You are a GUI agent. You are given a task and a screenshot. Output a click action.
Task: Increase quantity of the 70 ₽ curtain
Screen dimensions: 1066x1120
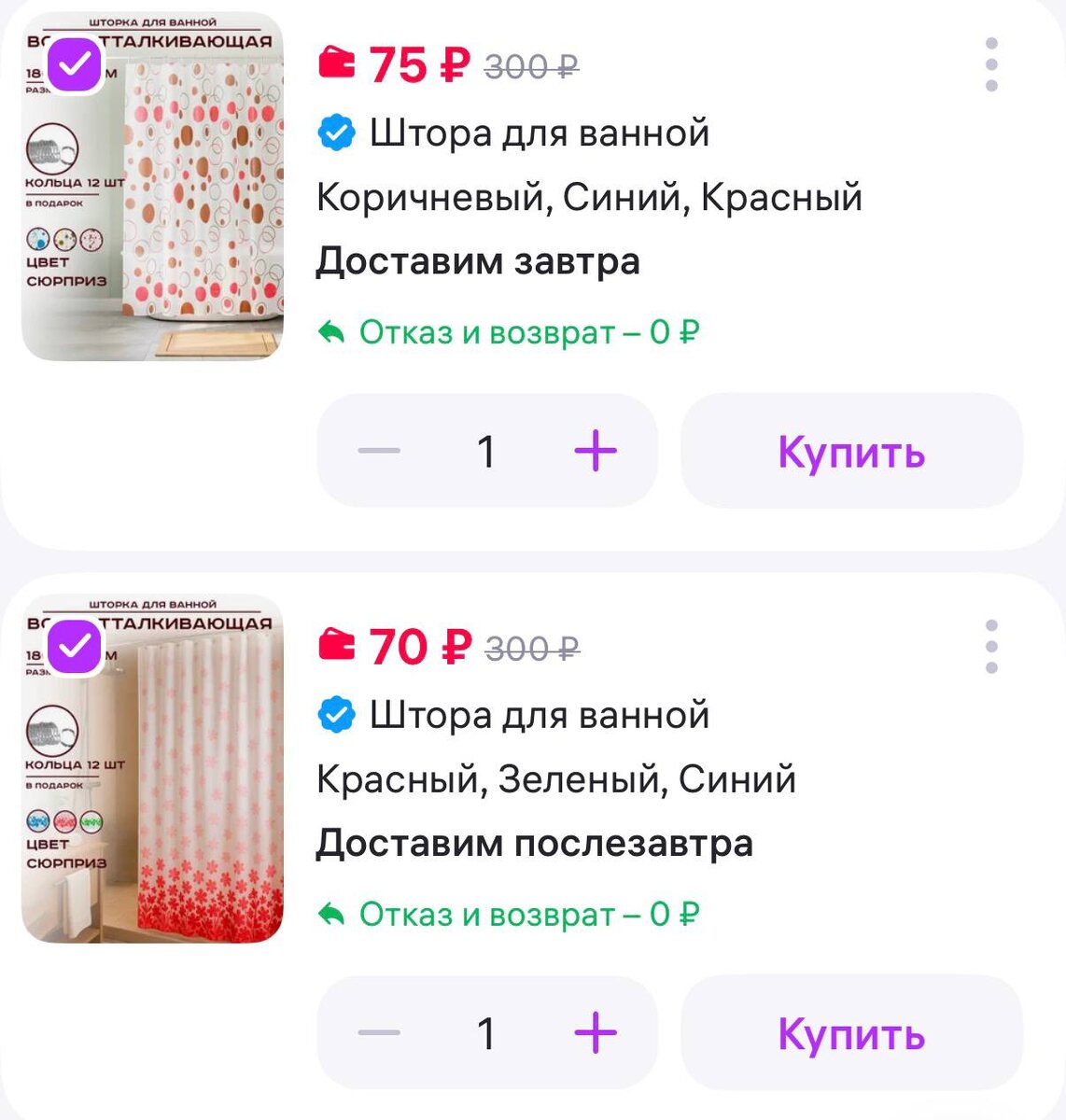coord(596,1033)
